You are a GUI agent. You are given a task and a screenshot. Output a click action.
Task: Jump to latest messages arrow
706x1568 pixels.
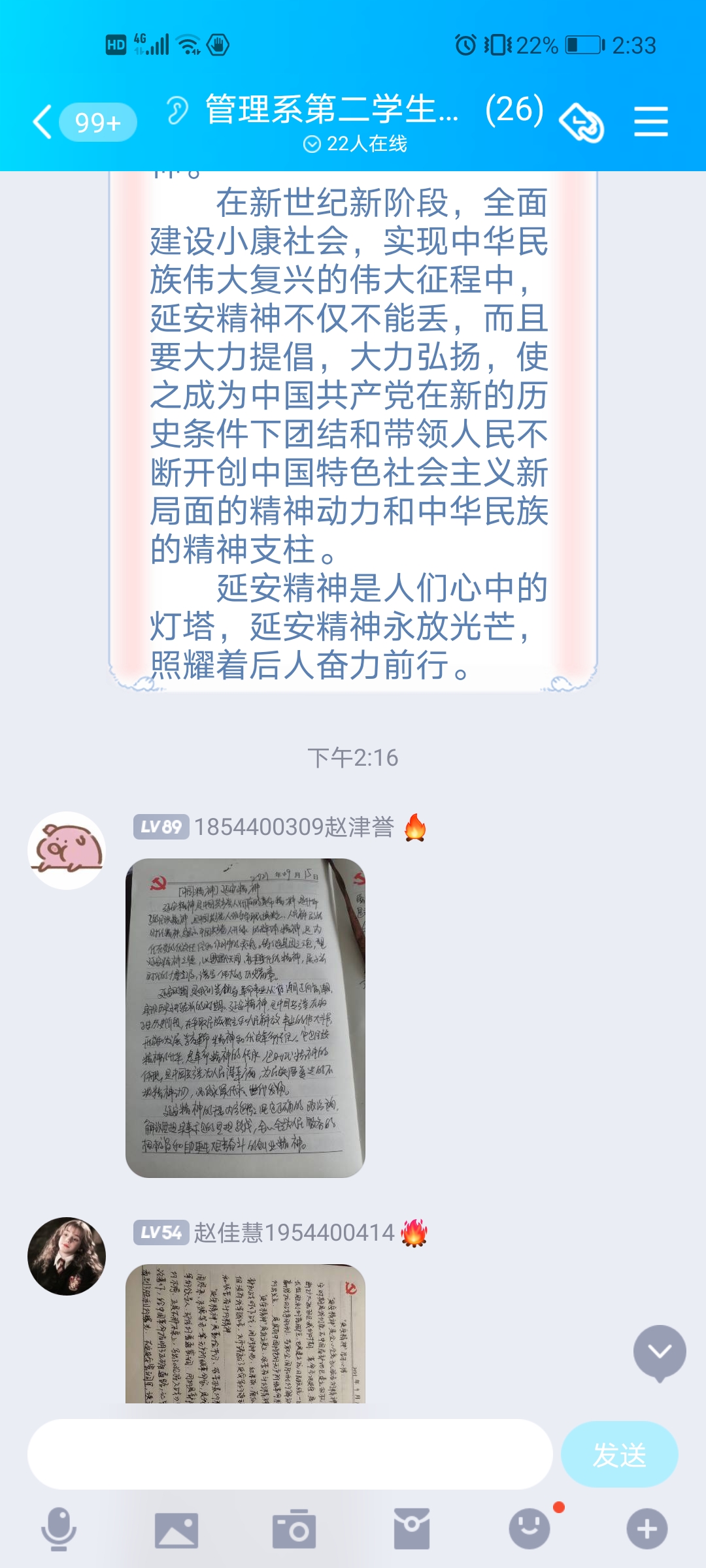(659, 1352)
